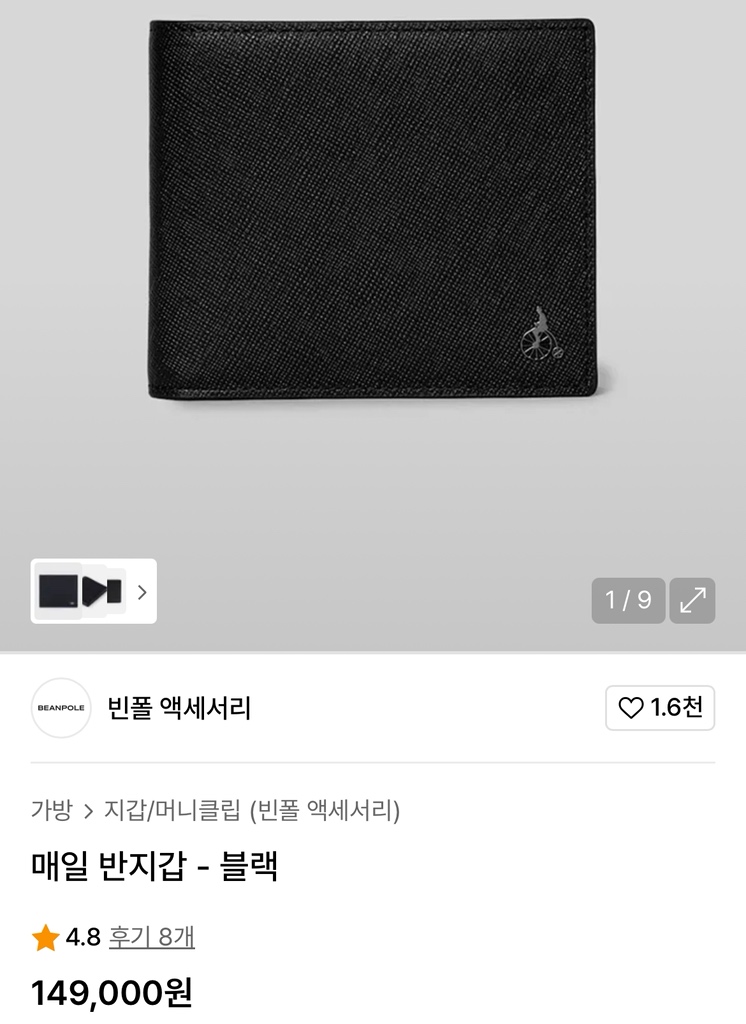Open the 빈폴 액세서리 brand page
This screenshot has height=1024, width=746.
[x=179, y=709]
